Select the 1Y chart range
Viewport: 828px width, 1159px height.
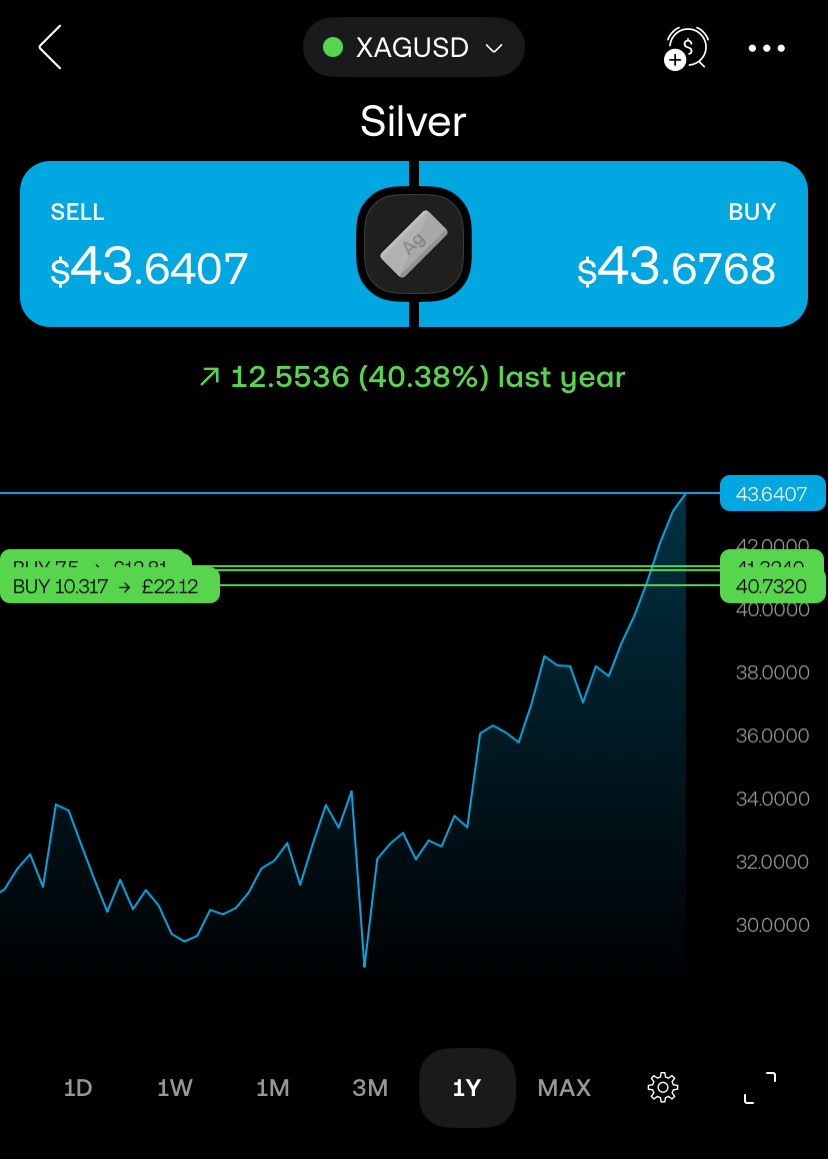pyautogui.click(x=467, y=1087)
